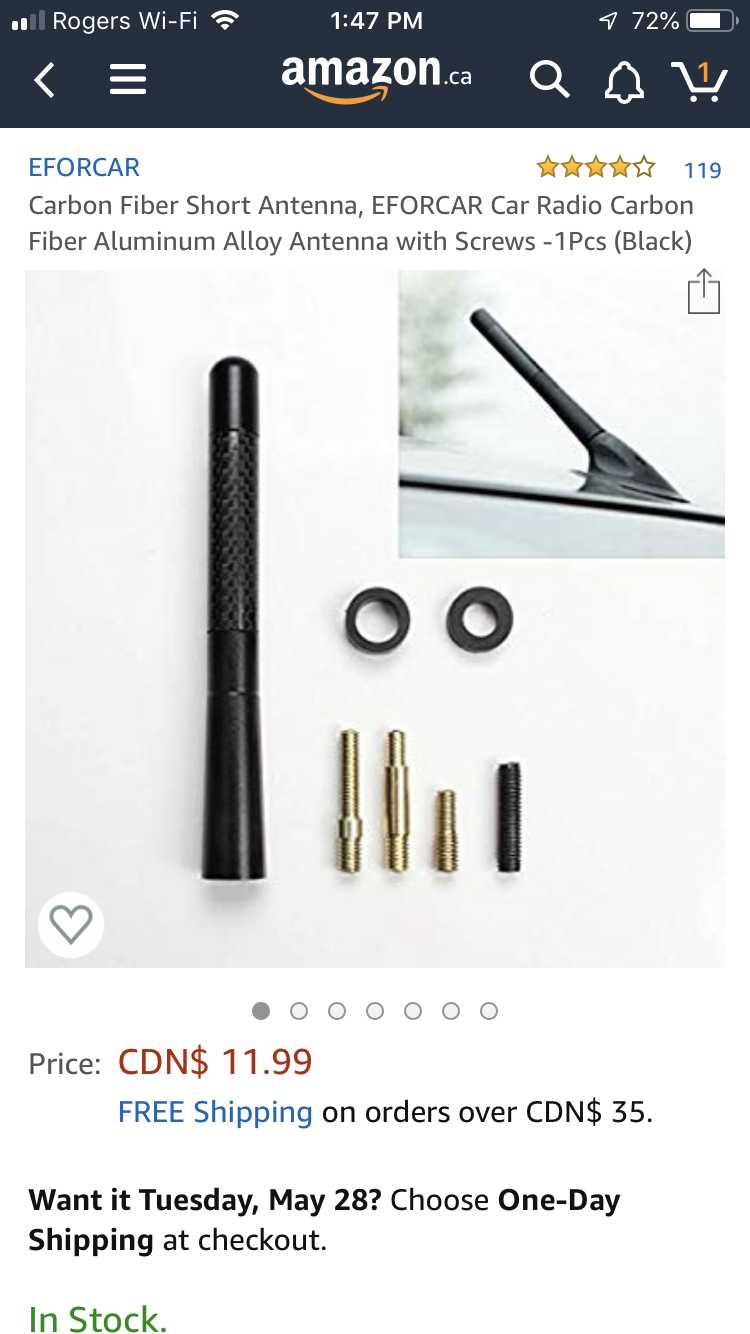Tap the Amazon.ca logo to go home

pos(376,77)
